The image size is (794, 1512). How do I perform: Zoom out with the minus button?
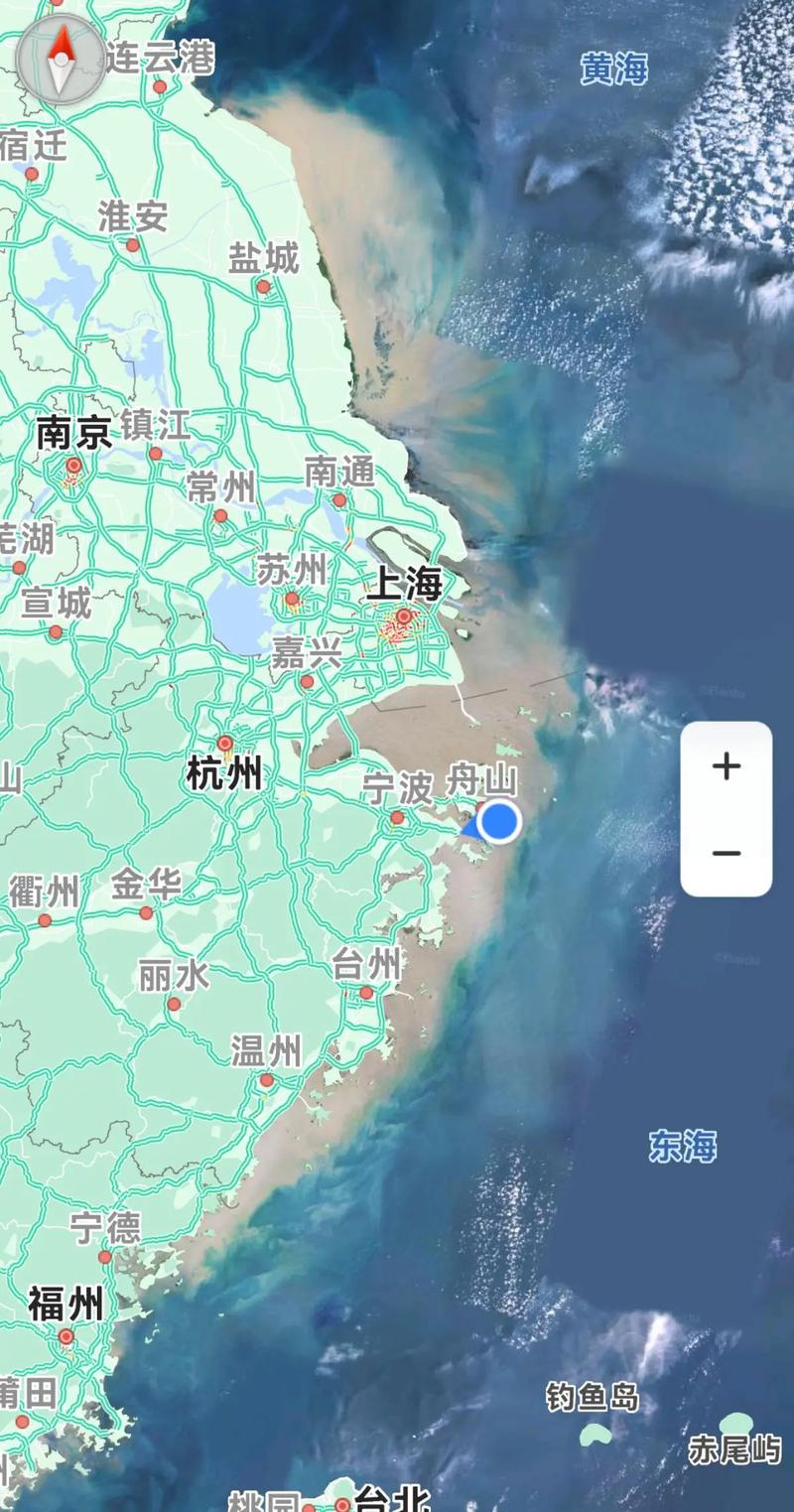coord(727,853)
